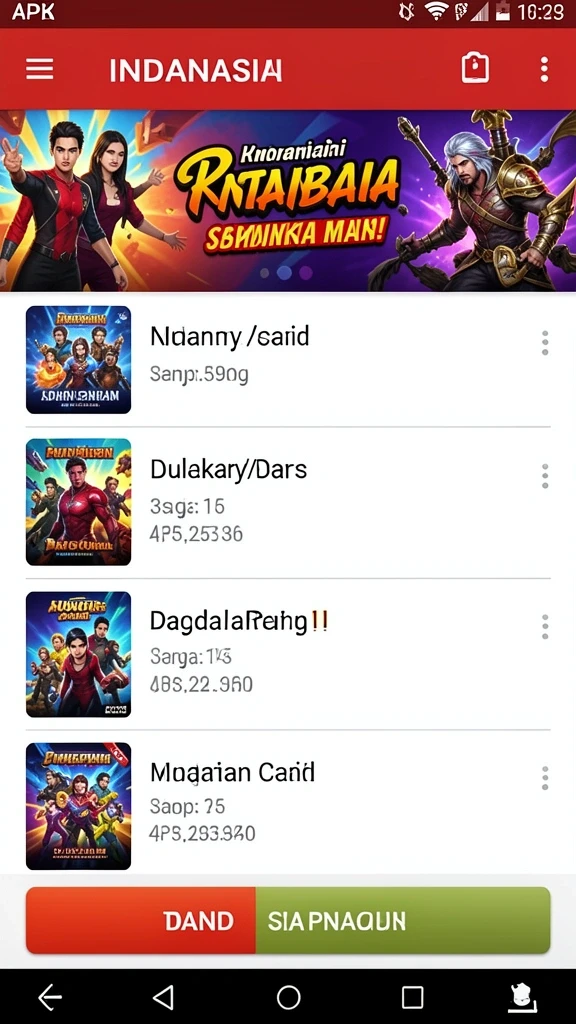Open options for Mogaian Carid
Screen dimensions: 576x1024
click(x=545, y=778)
